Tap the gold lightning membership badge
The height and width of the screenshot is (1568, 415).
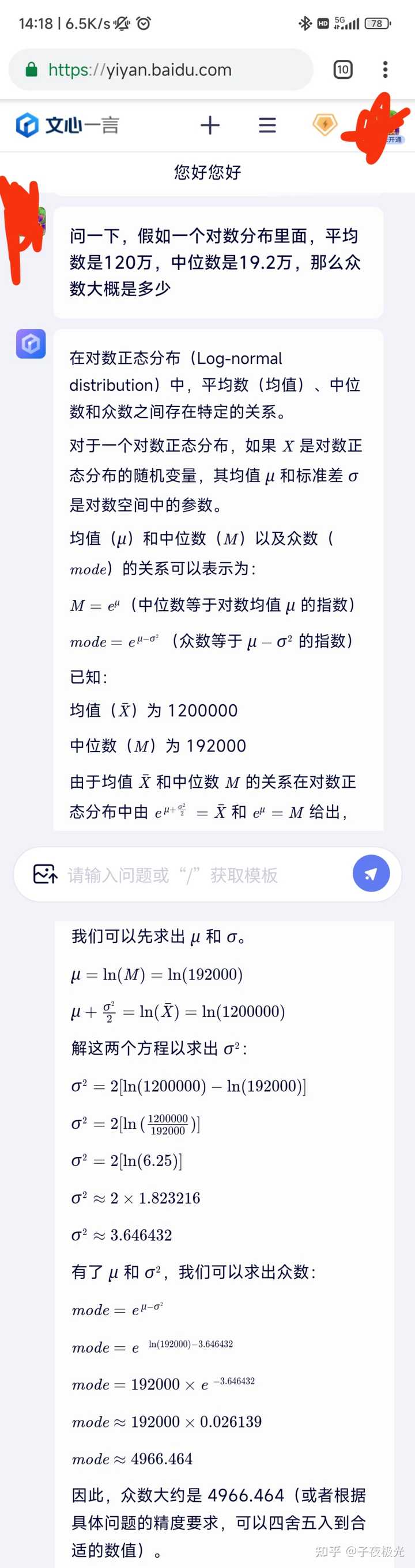325,125
